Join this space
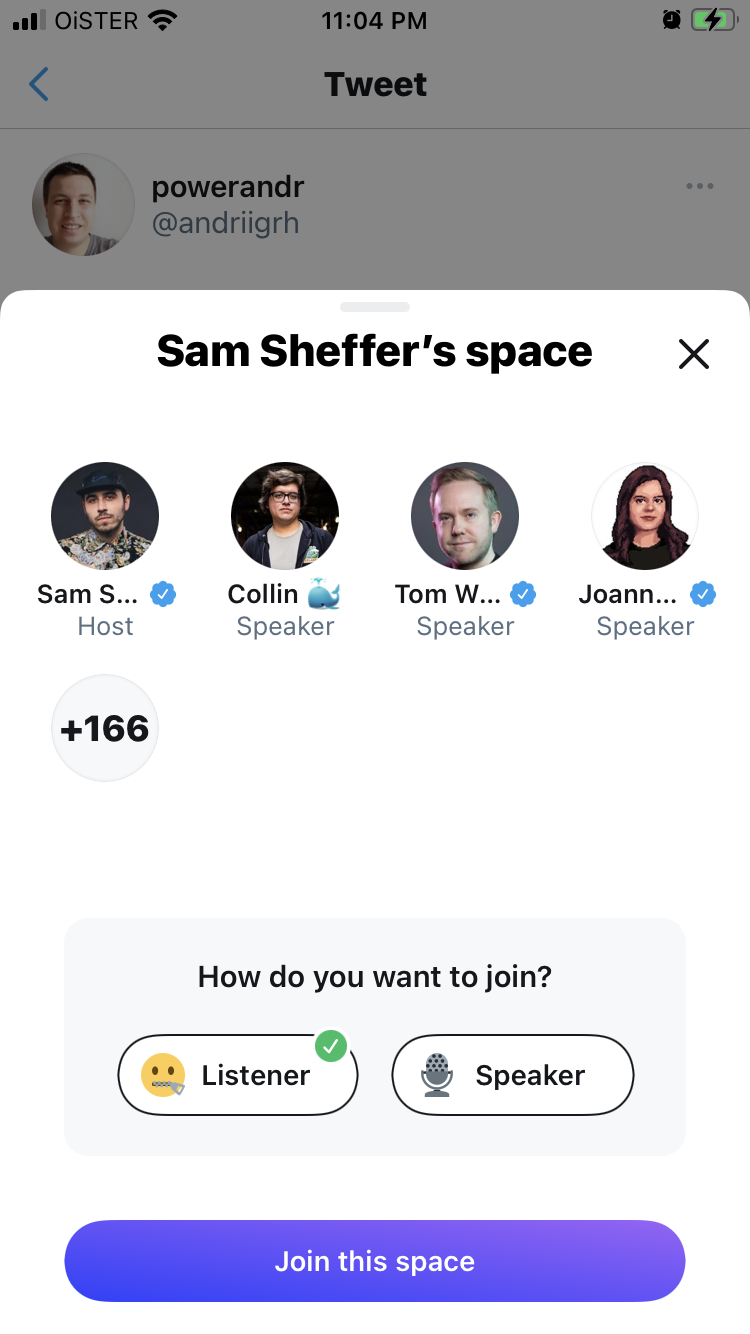750x1334 pixels. pyautogui.click(x=375, y=1261)
